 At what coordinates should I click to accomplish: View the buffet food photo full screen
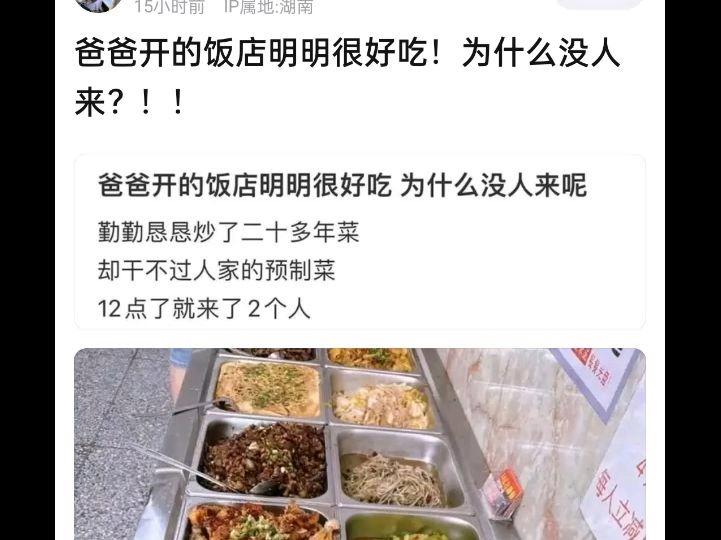(359, 445)
